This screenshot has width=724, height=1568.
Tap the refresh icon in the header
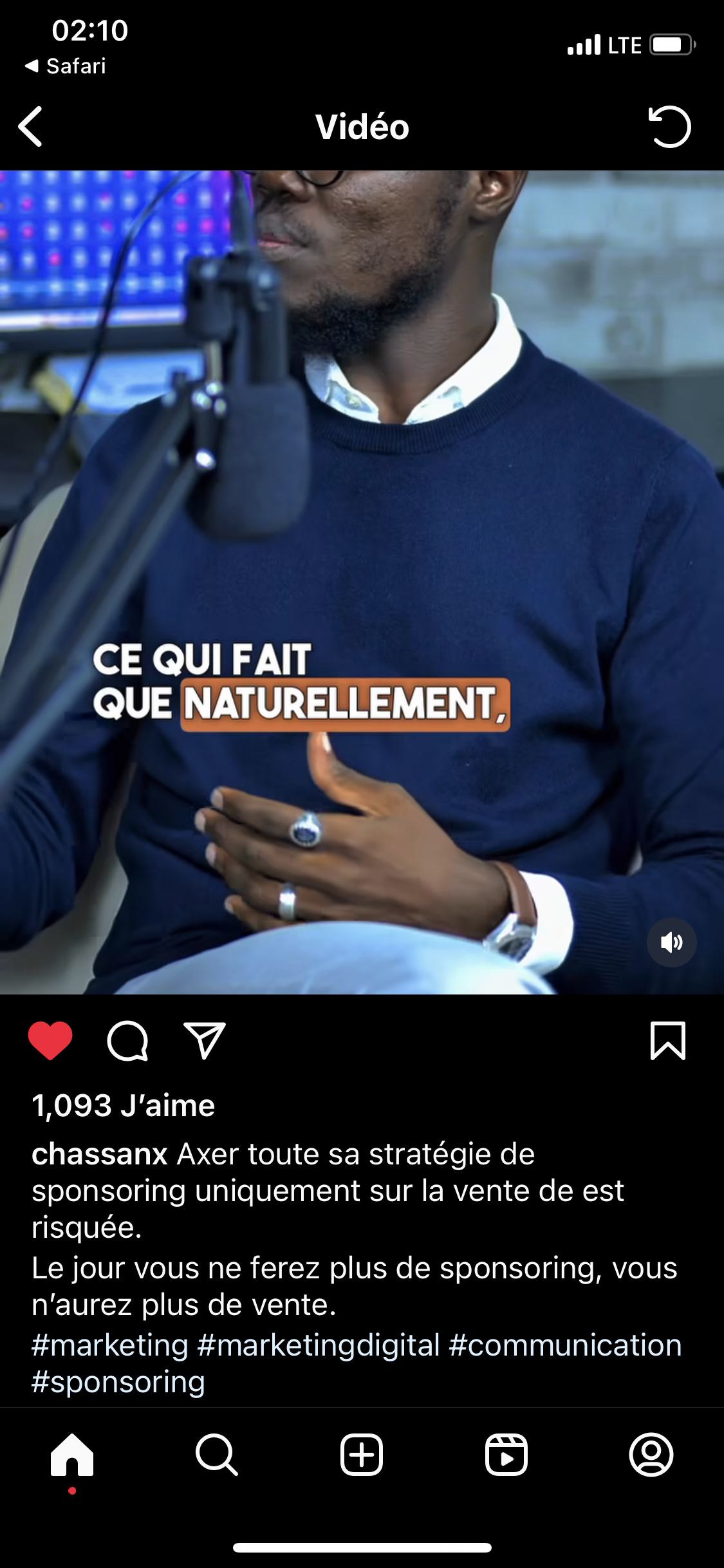pos(669,127)
